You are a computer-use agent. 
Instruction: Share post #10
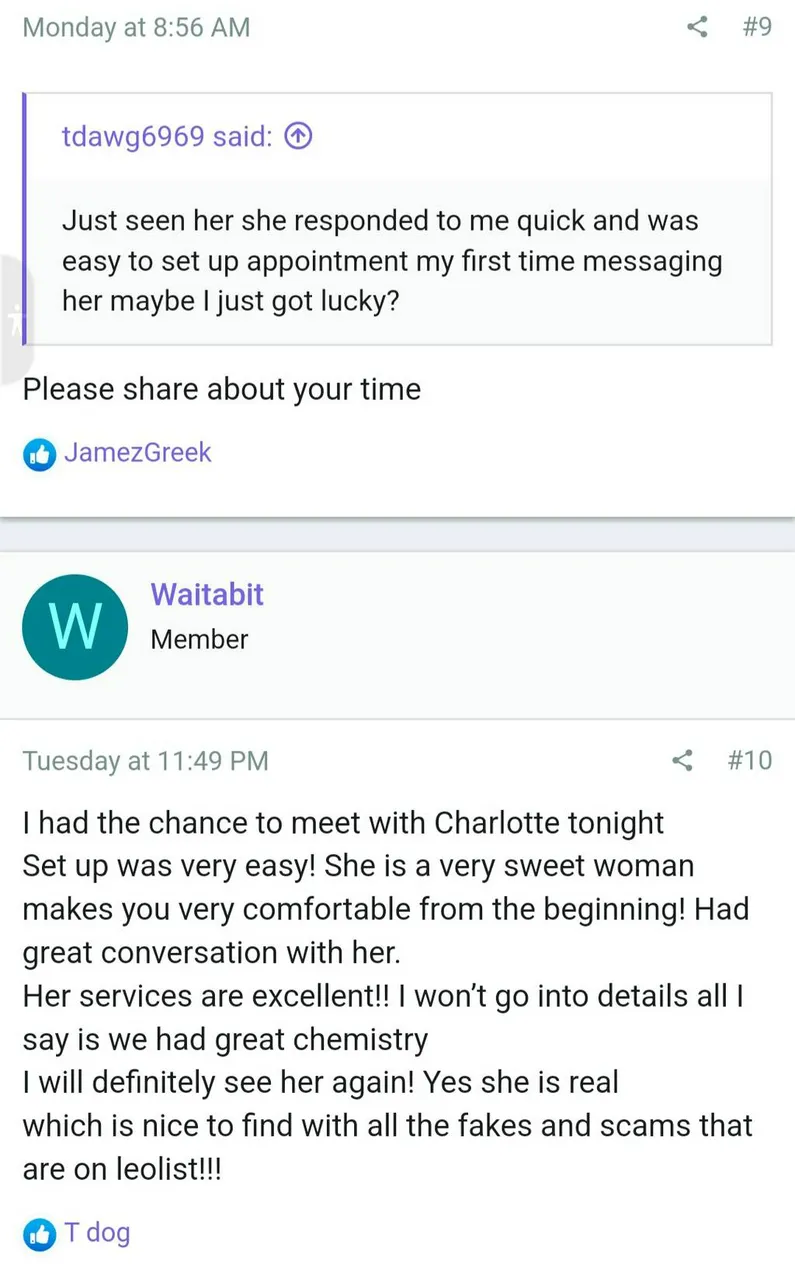tap(682, 761)
